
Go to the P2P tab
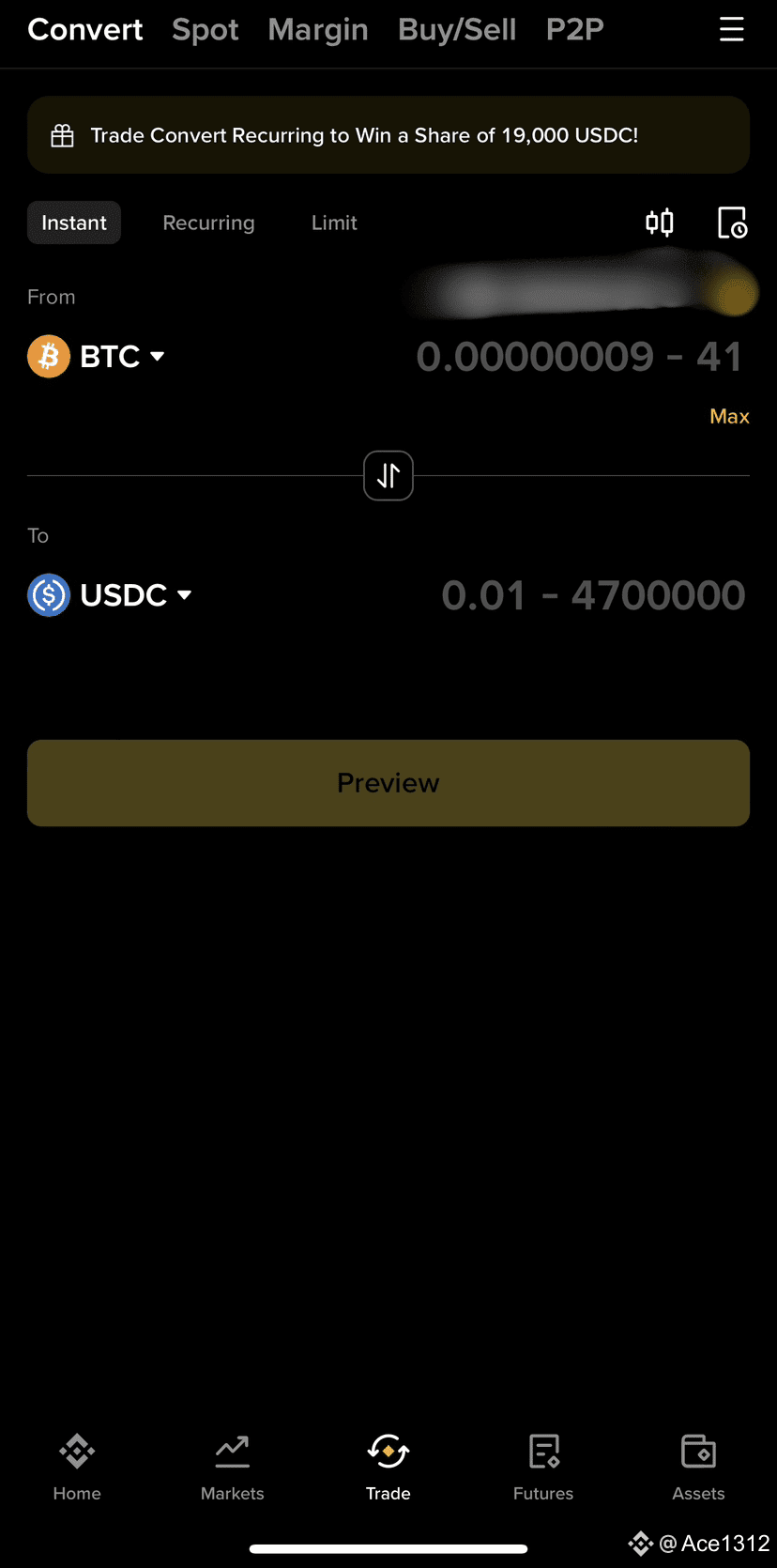click(574, 30)
